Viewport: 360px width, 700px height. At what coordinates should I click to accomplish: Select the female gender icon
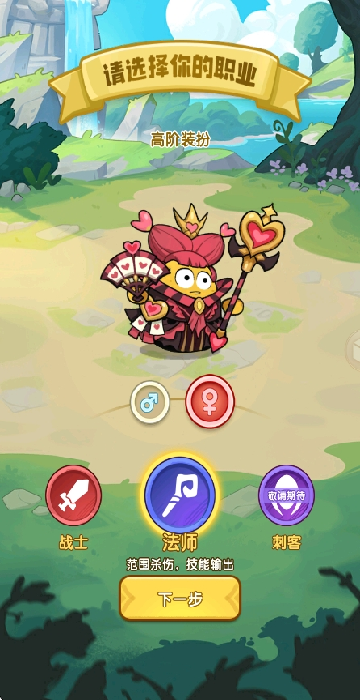pos(209,401)
